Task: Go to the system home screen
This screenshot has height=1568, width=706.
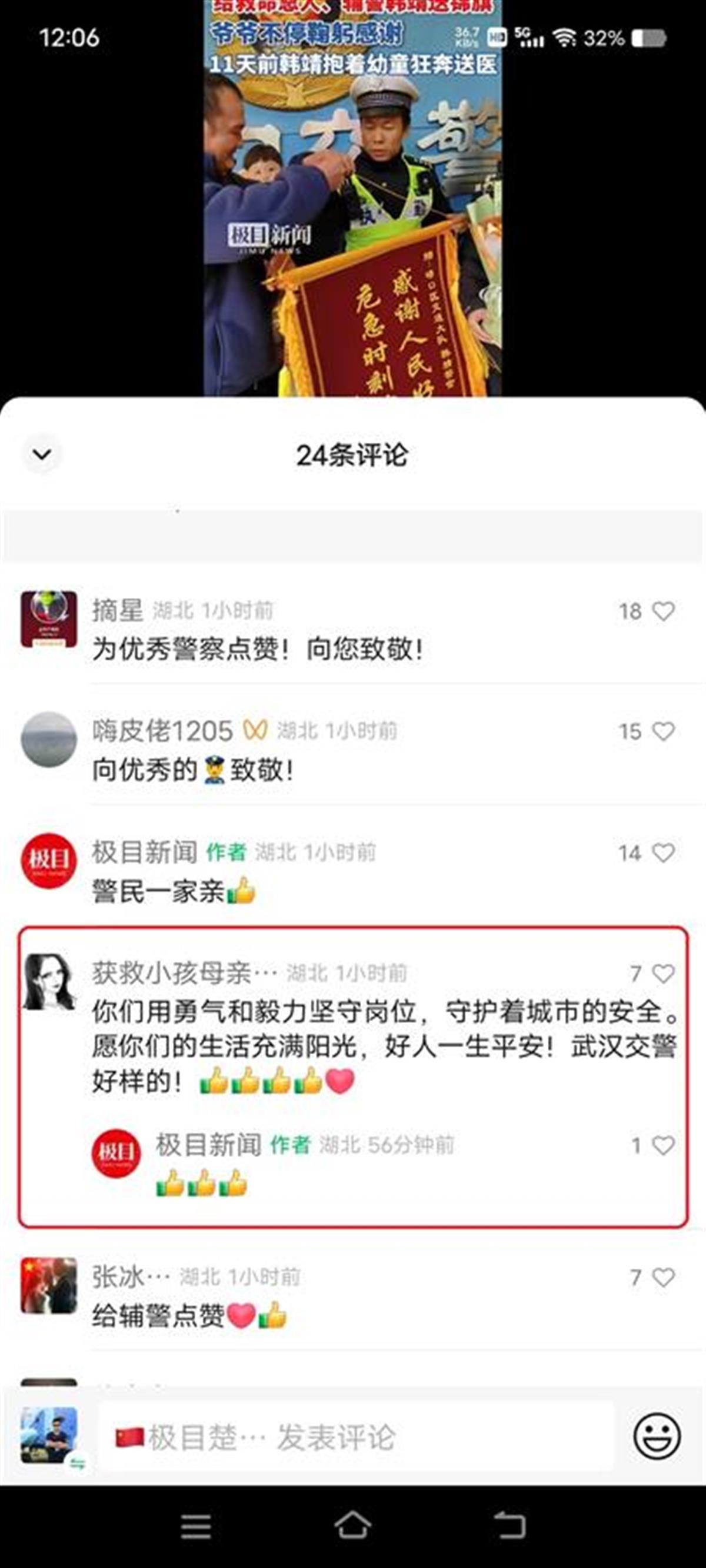Action: point(352,1527)
